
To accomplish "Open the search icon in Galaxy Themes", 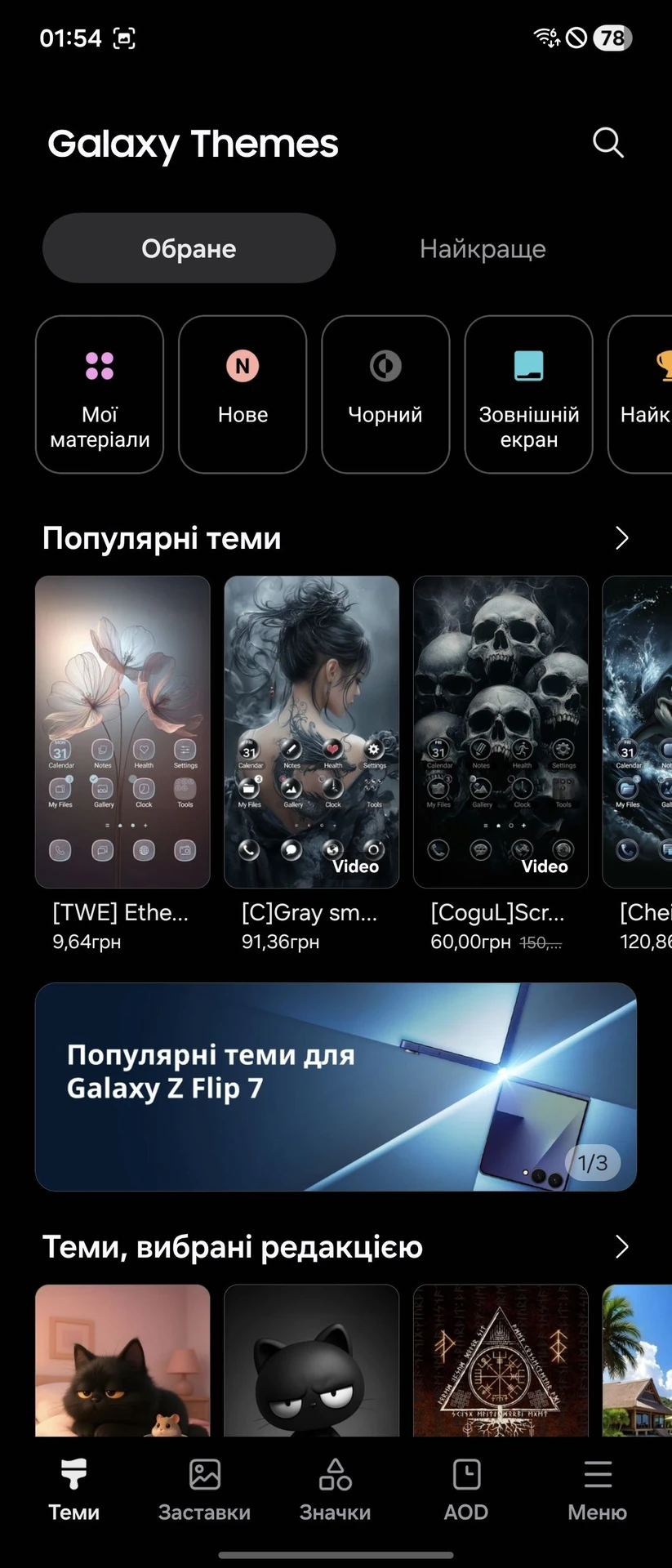I will tap(607, 143).
